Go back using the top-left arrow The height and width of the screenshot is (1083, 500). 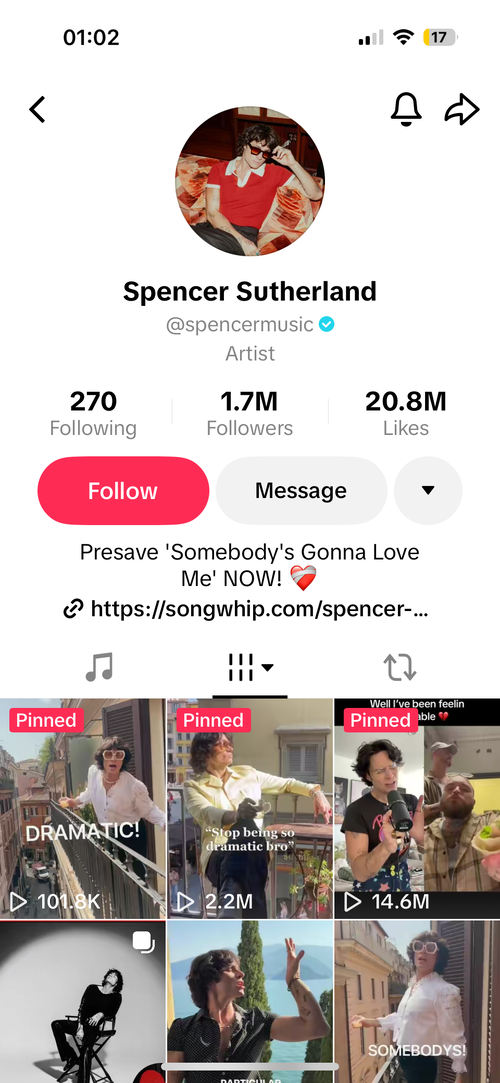click(x=37, y=109)
